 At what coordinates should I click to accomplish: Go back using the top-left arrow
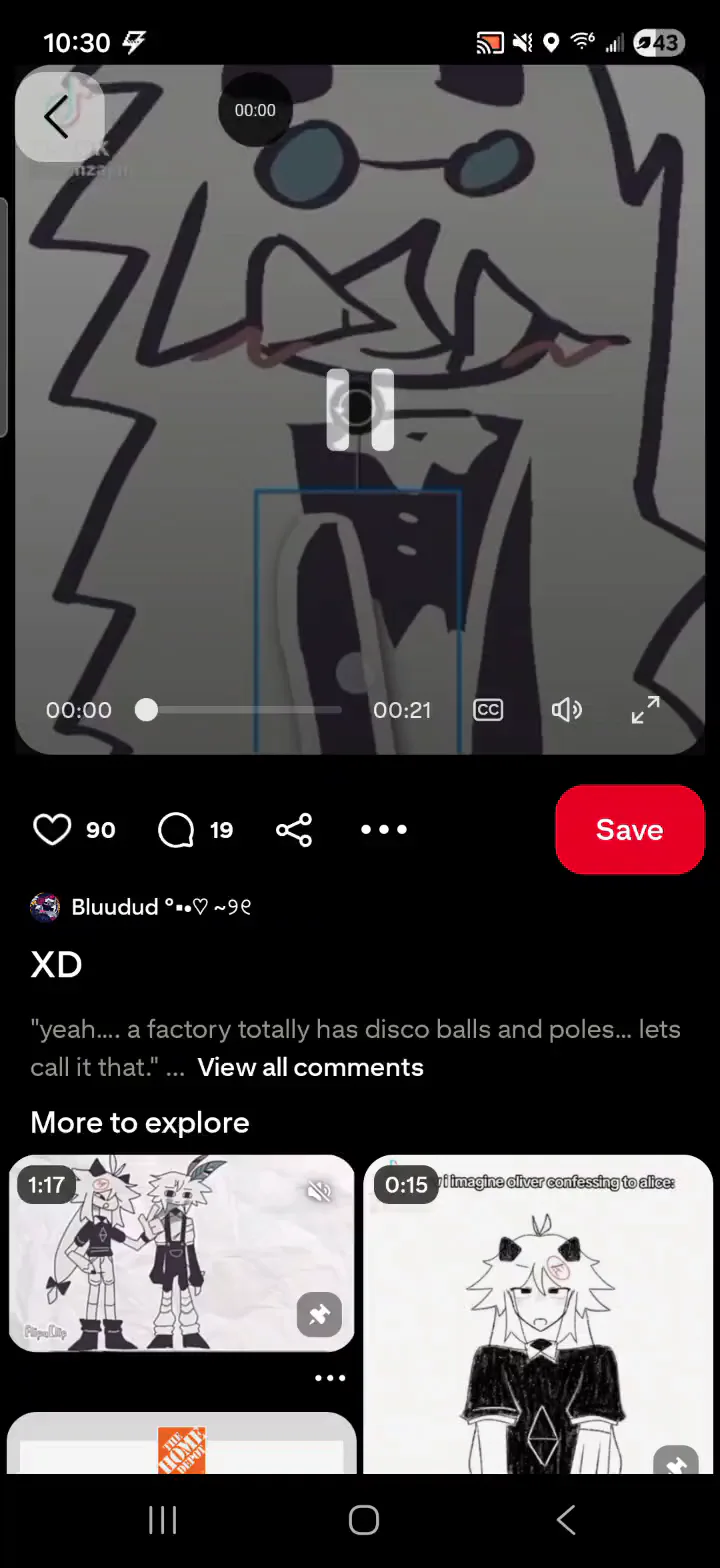point(58,118)
